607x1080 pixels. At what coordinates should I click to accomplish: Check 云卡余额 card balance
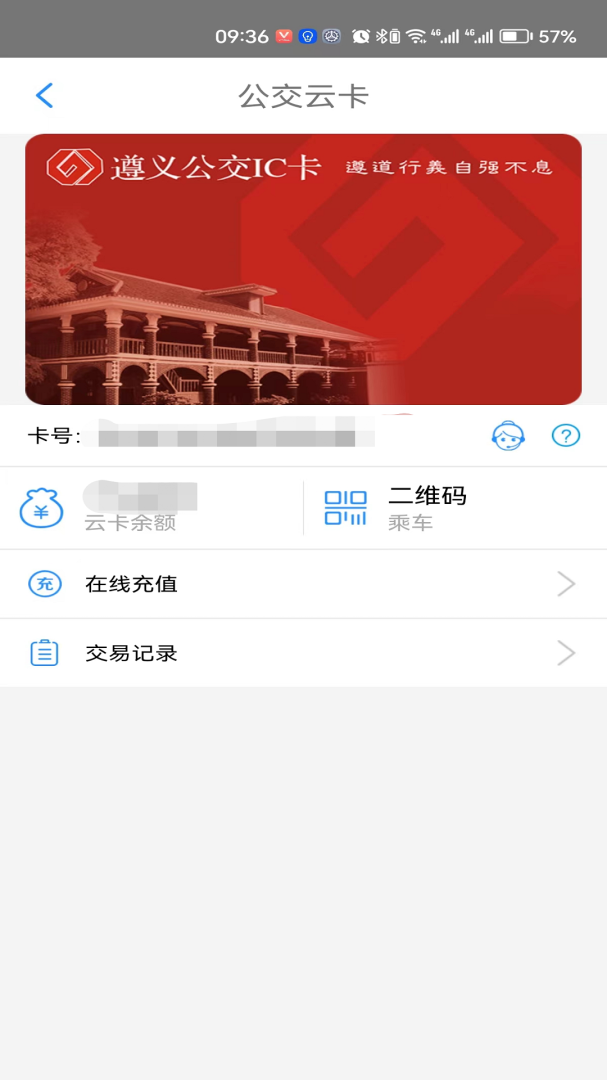point(130,508)
